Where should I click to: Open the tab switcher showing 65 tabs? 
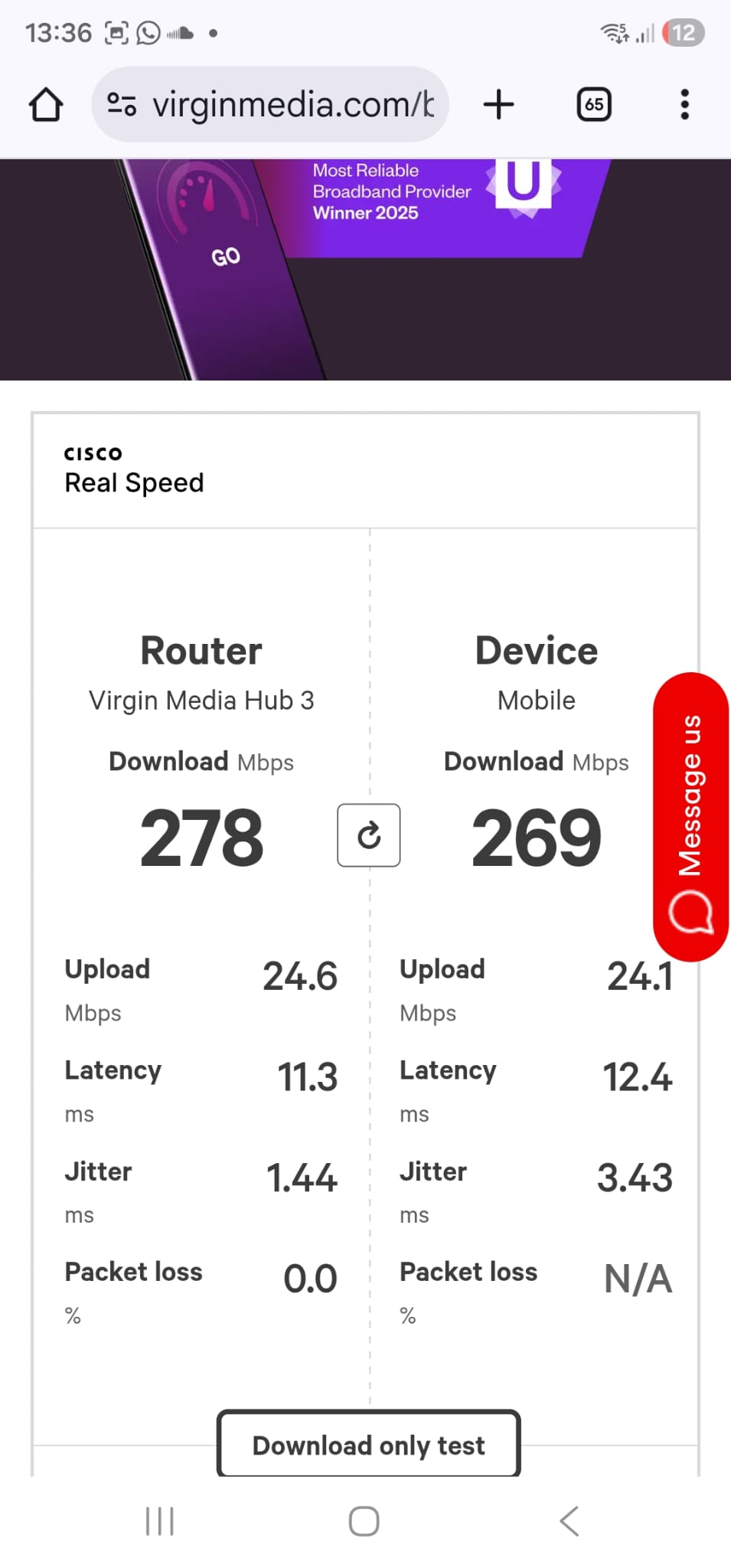[x=594, y=105]
